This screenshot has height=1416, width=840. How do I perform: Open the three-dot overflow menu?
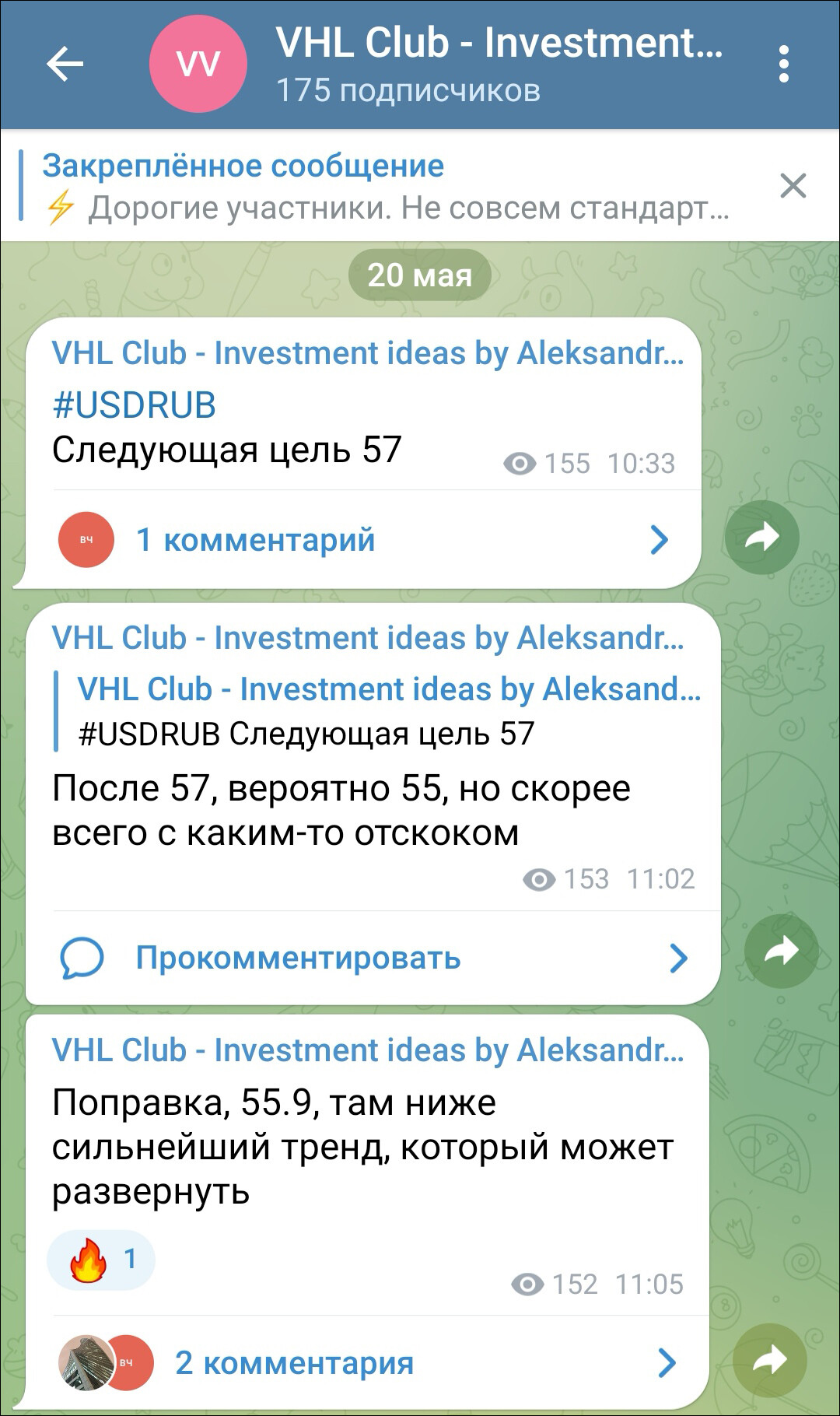point(783,64)
